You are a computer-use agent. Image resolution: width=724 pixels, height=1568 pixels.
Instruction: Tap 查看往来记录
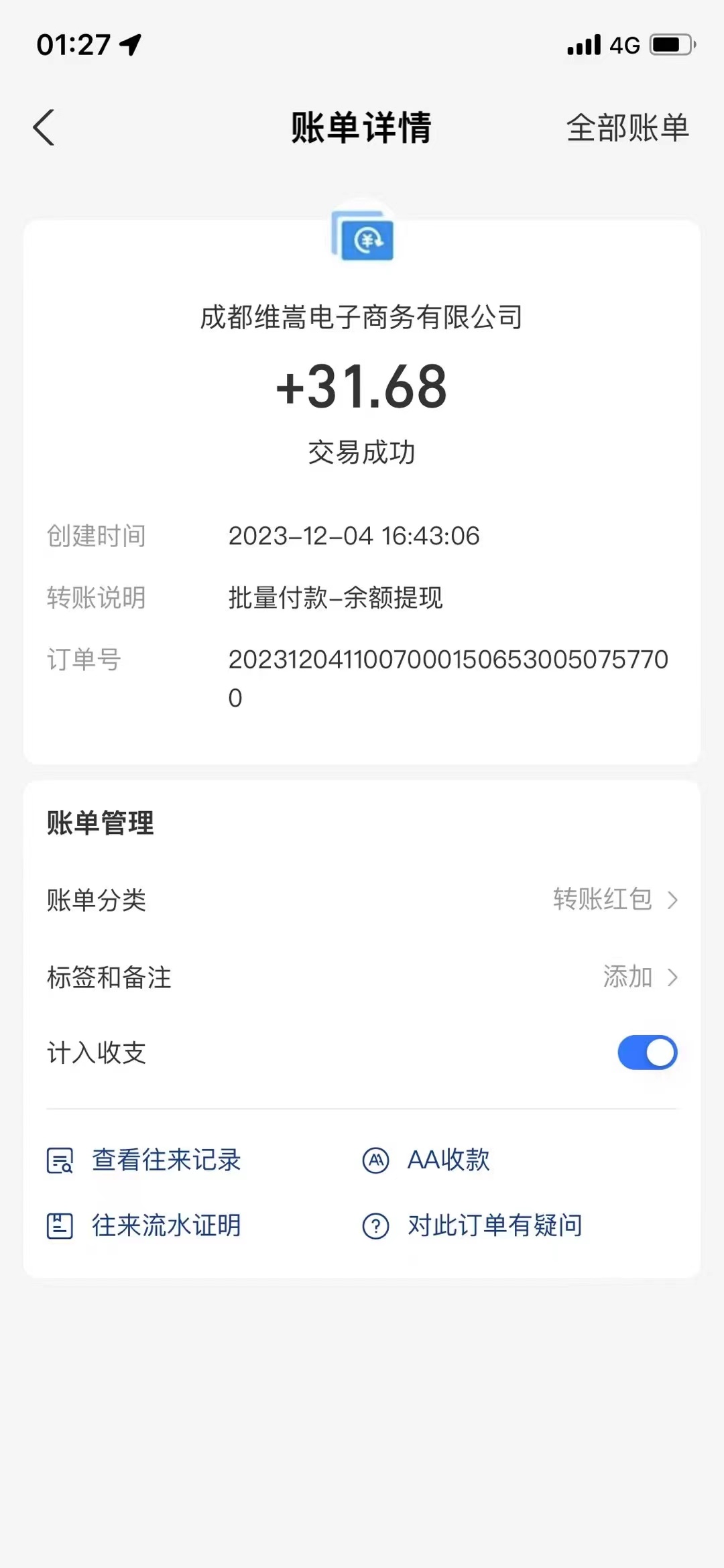[144, 1160]
